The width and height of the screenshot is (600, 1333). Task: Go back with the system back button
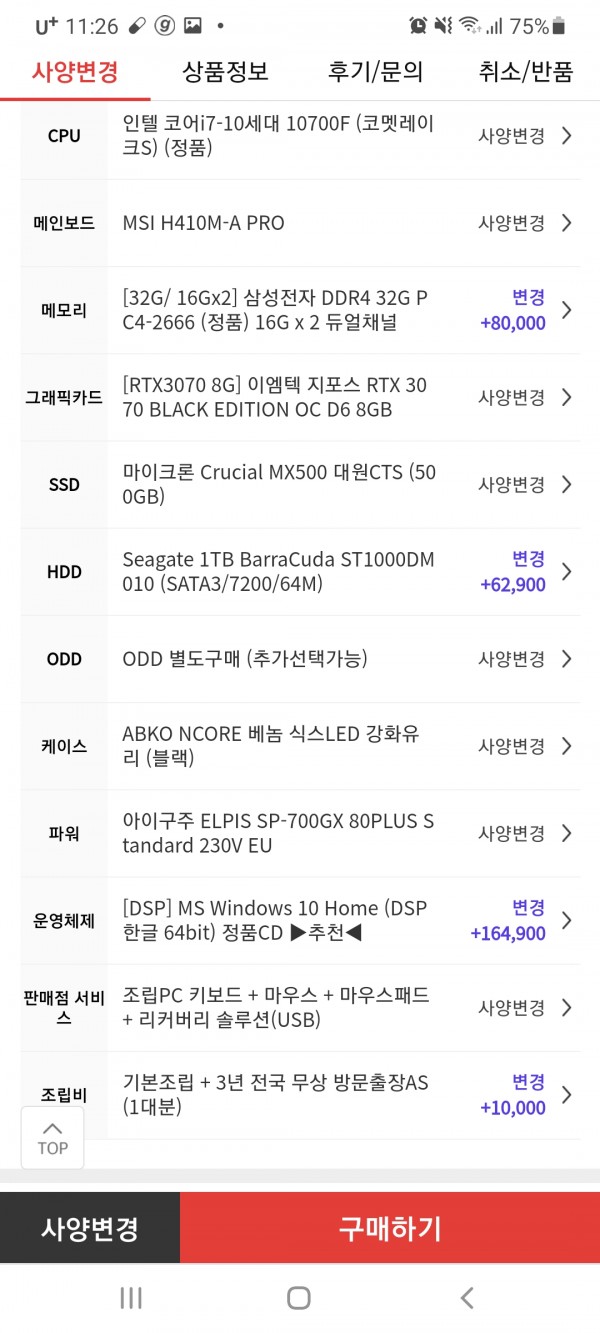[x=467, y=1298]
